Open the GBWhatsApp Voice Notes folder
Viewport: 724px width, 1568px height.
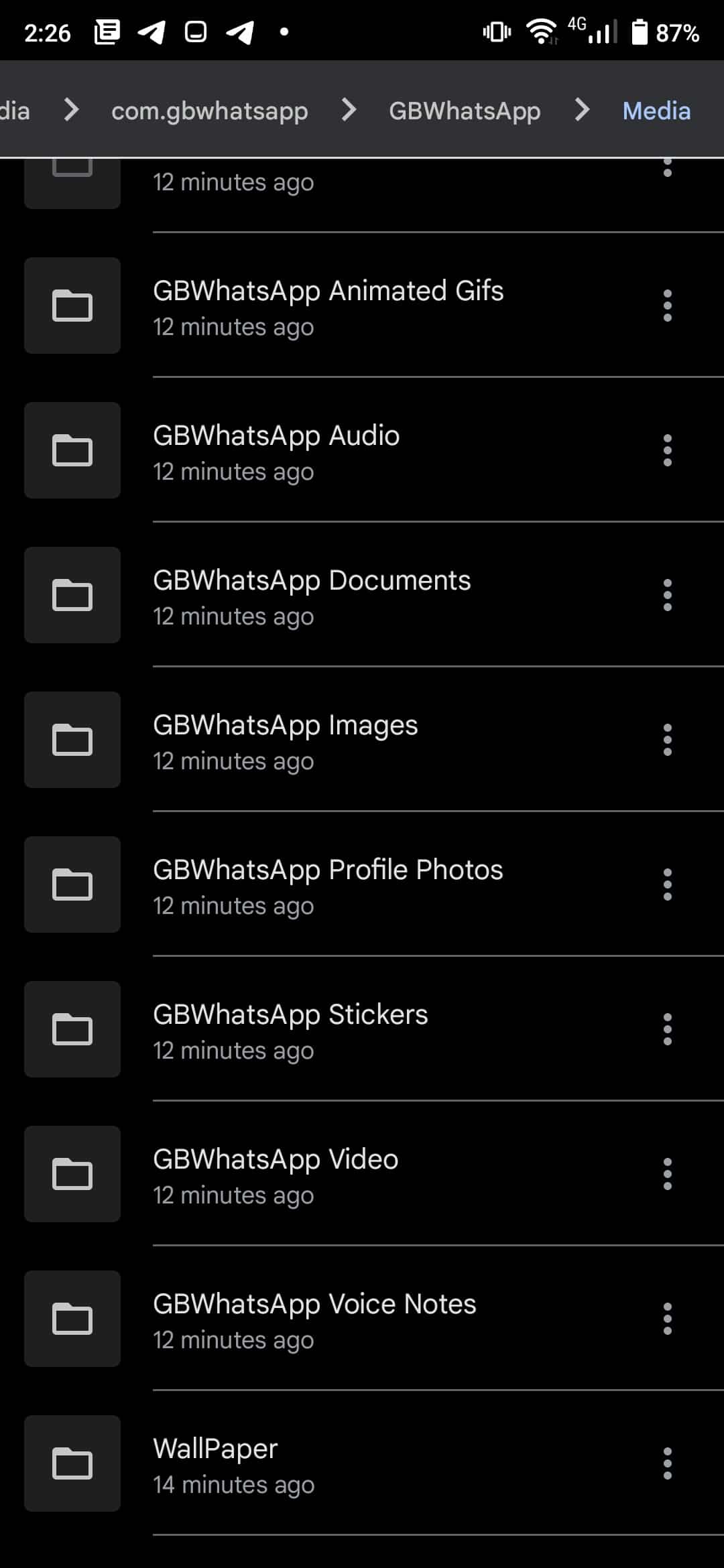314,1319
